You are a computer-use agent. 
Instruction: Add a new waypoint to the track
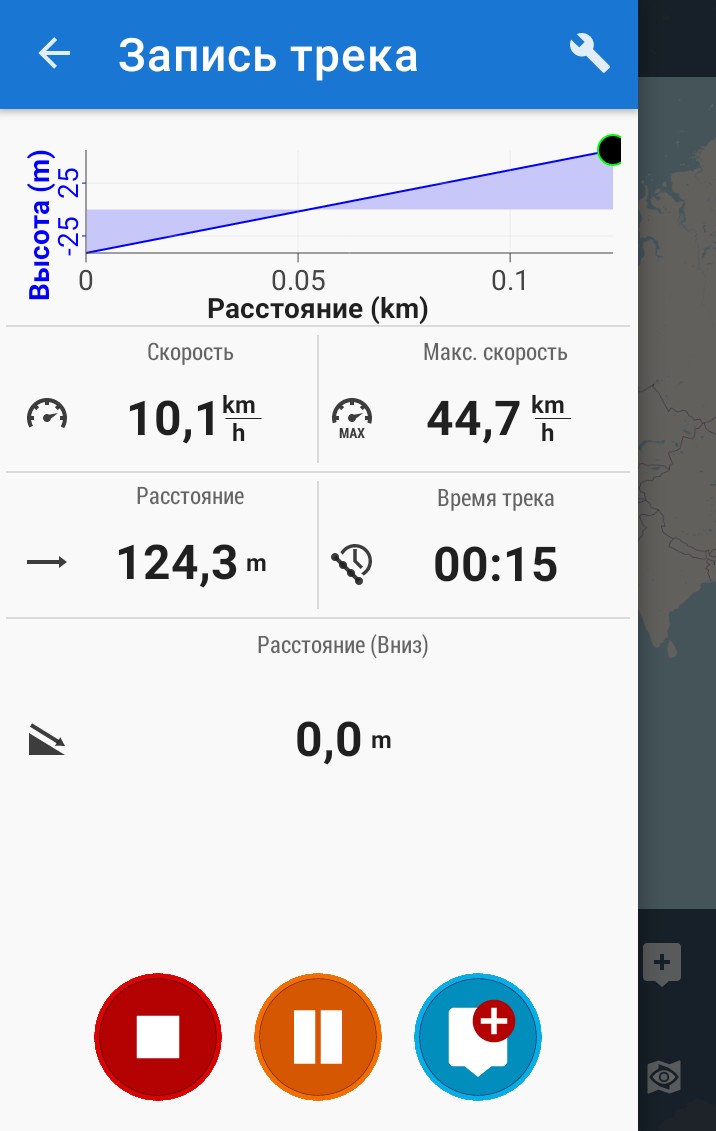click(x=478, y=1036)
